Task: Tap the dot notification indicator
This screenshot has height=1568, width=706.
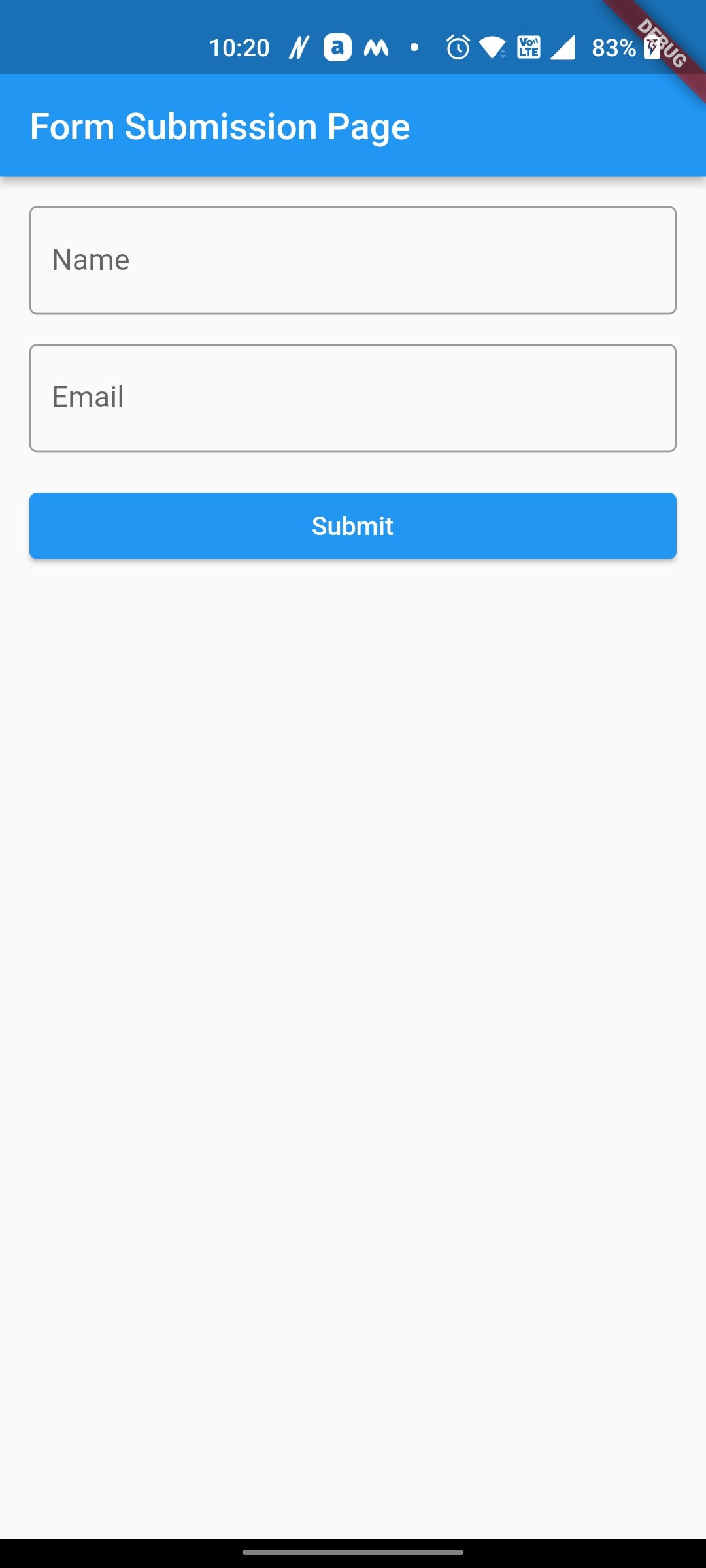Action: 414,47
